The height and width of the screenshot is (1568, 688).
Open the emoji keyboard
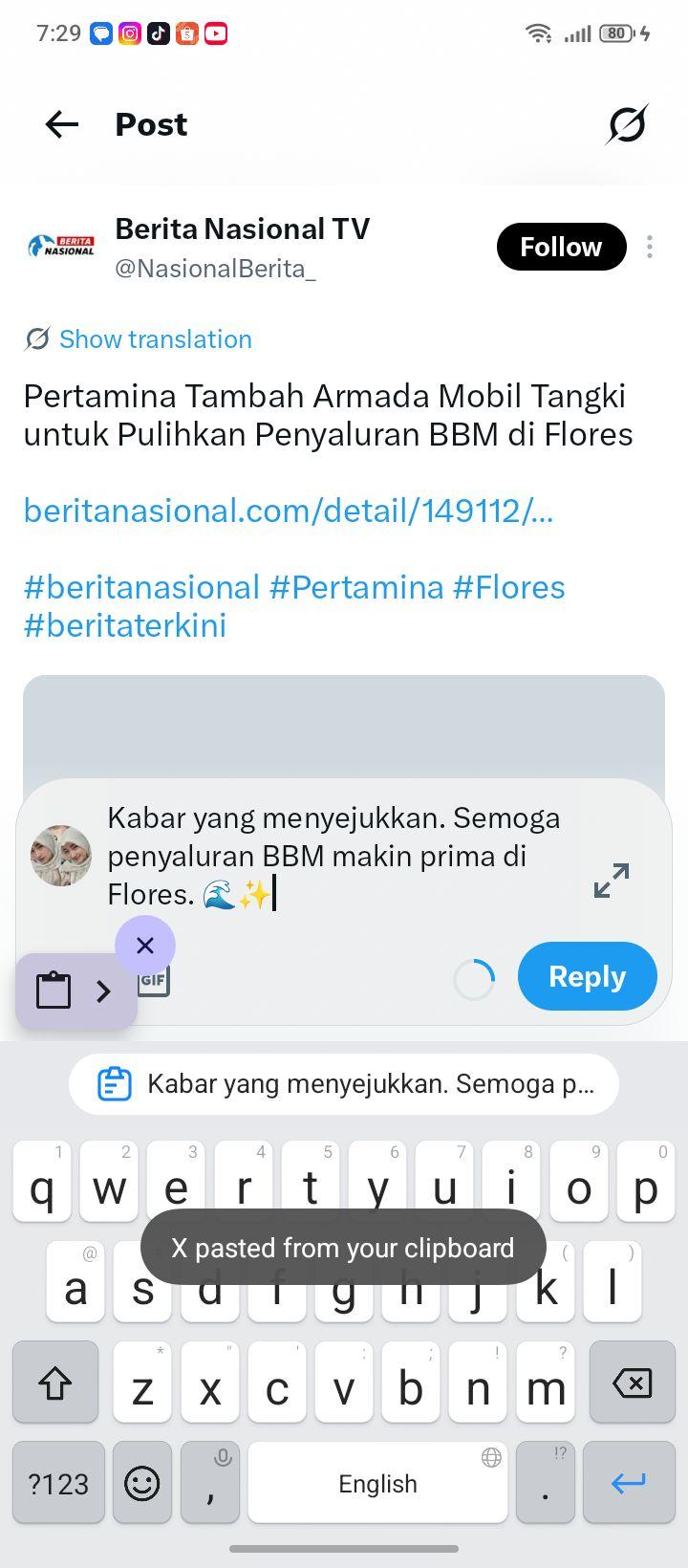[x=142, y=1483]
